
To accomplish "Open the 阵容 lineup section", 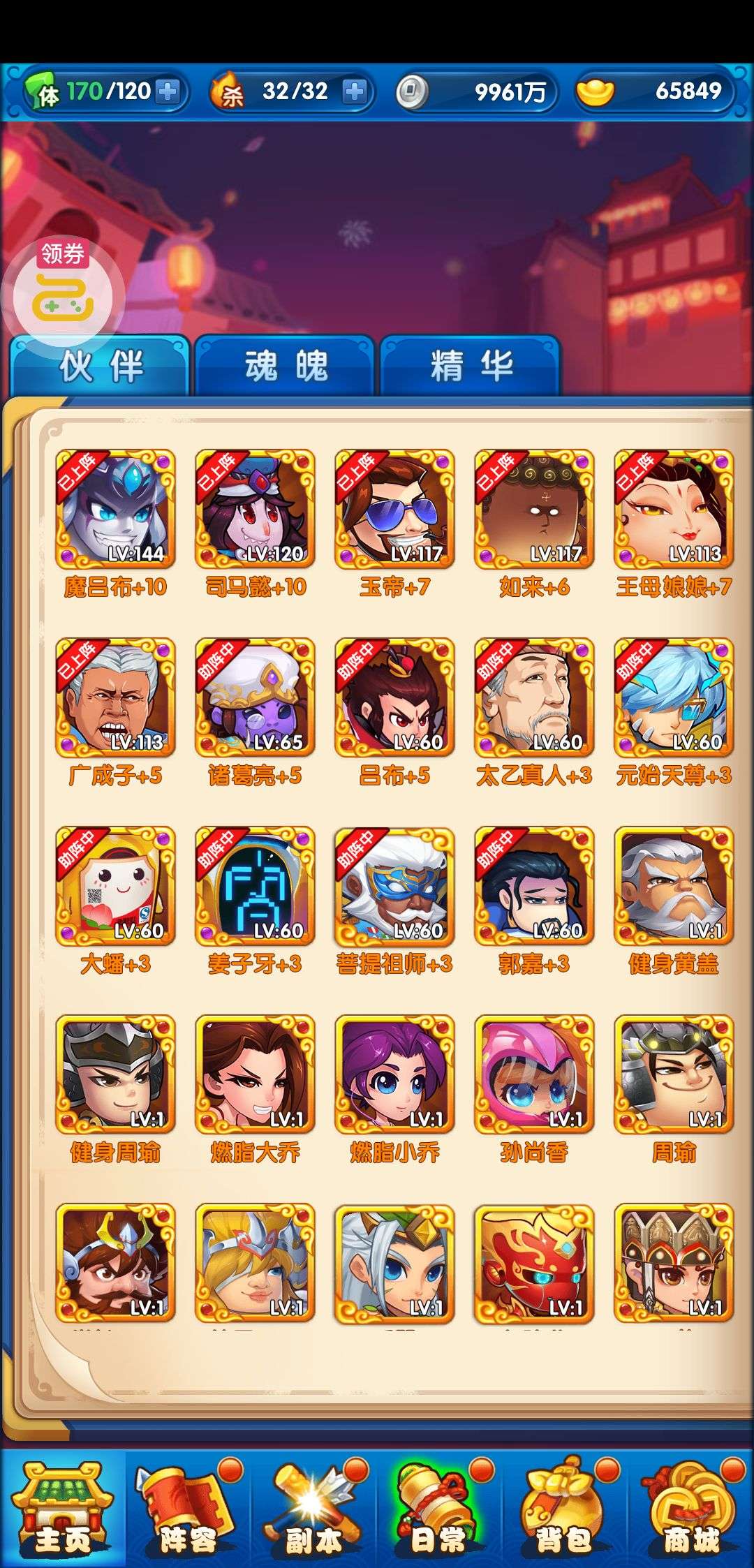I will pyautogui.click(x=188, y=1508).
